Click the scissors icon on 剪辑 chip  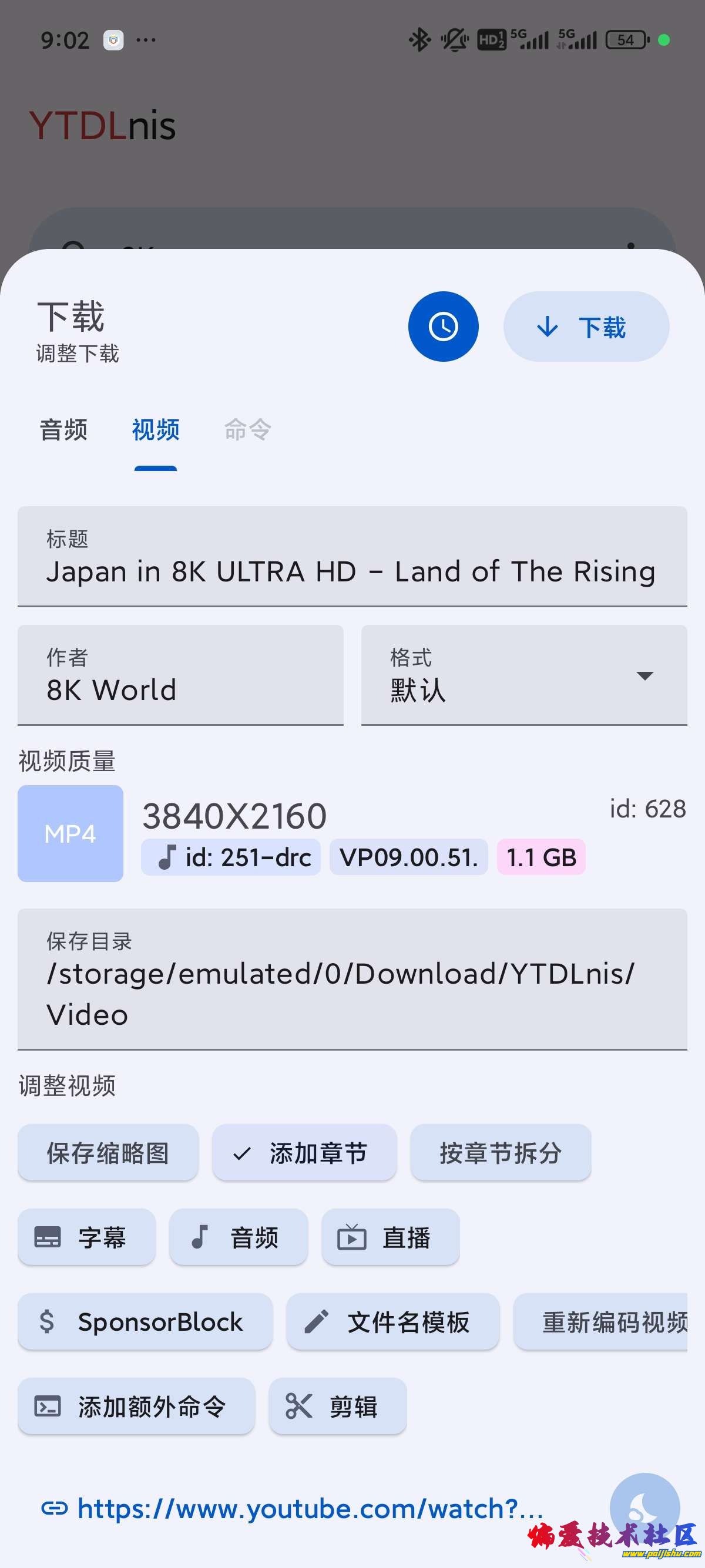coord(298,1407)
